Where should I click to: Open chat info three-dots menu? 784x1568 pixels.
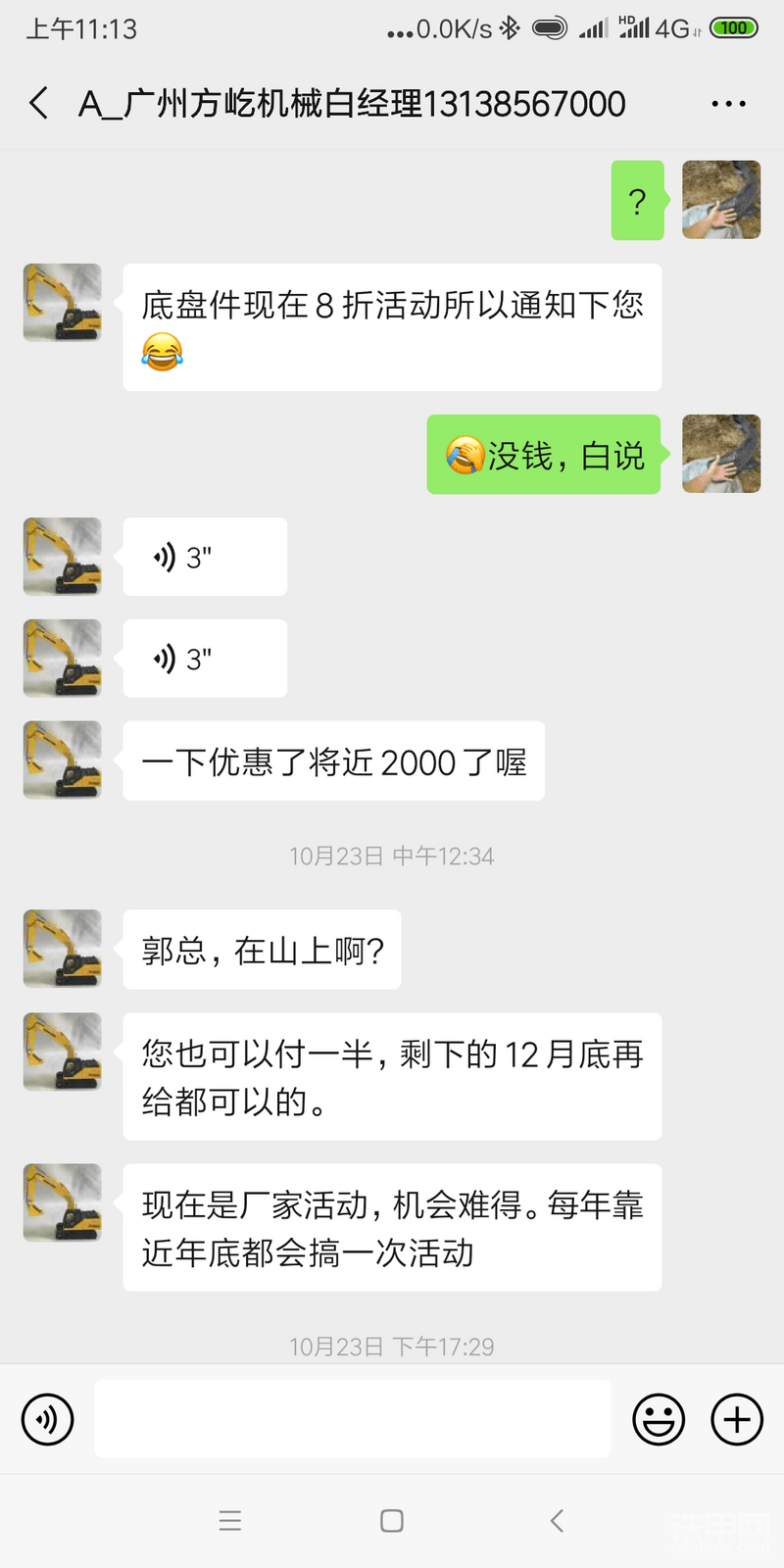pos(728,103)
